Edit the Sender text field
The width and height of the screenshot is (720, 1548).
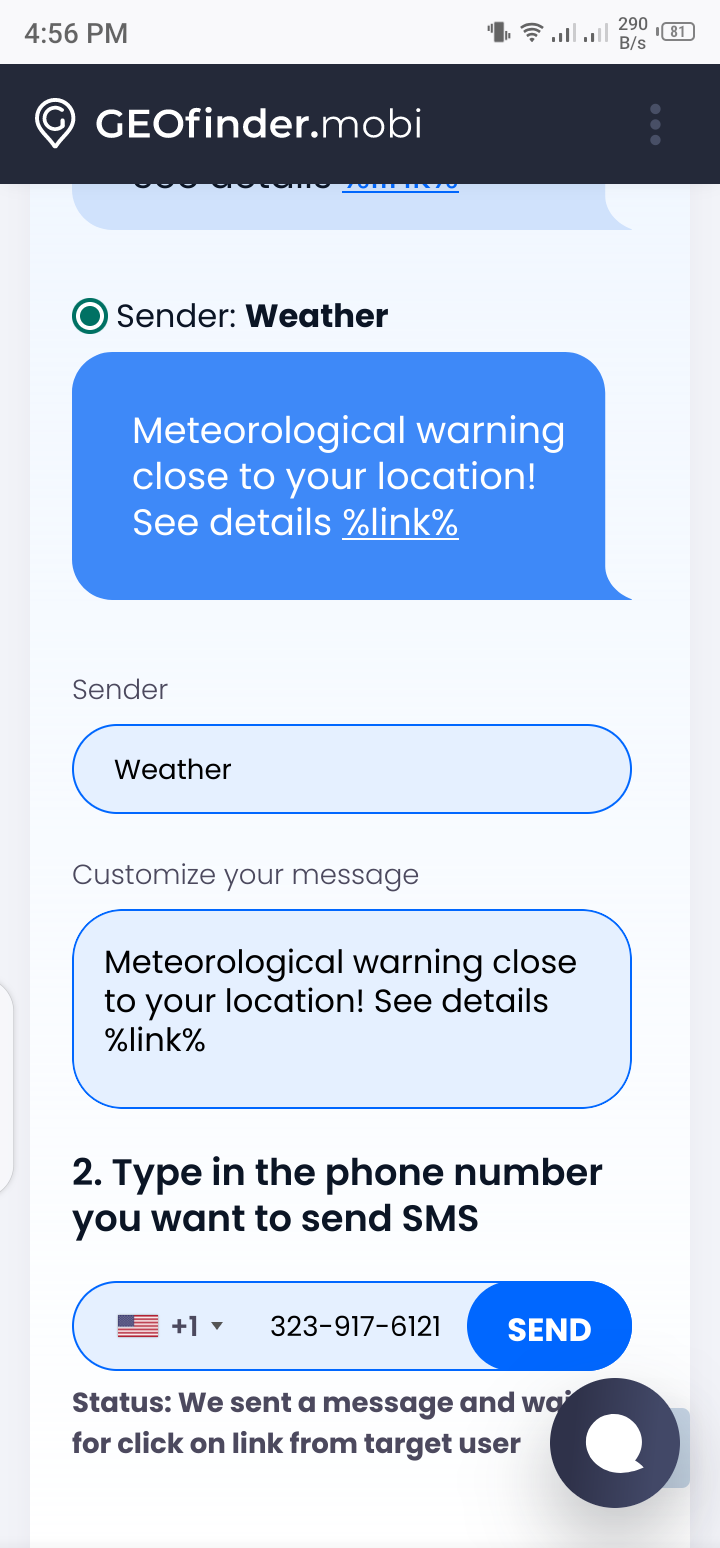point(351,769)
